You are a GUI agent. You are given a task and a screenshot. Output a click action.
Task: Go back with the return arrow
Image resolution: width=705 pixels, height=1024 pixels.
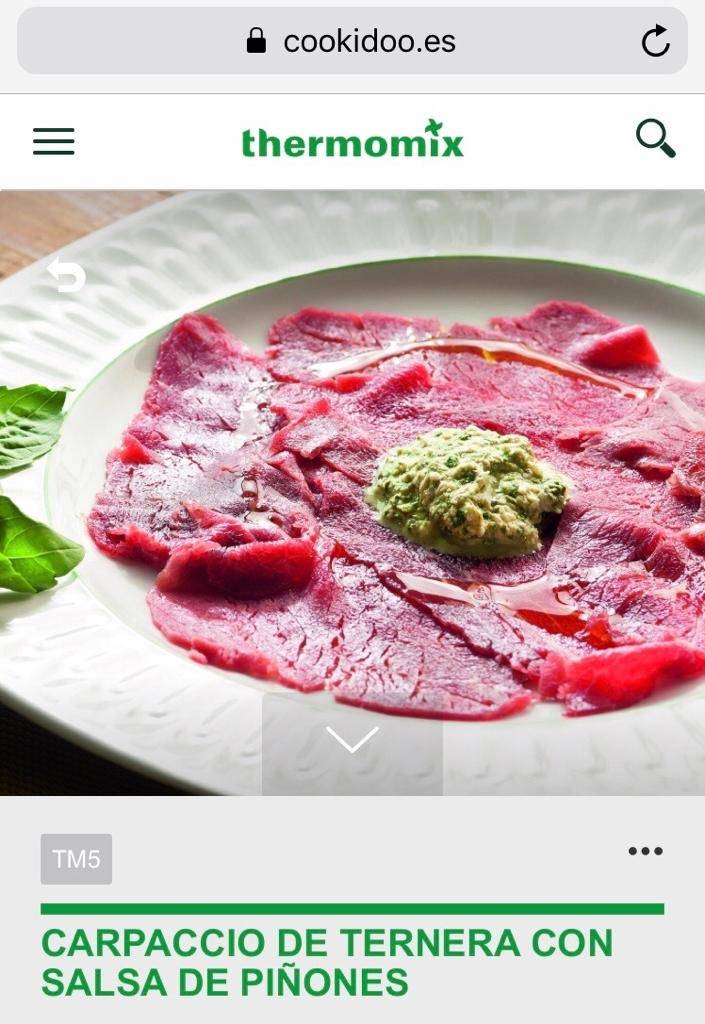(67, 275)
